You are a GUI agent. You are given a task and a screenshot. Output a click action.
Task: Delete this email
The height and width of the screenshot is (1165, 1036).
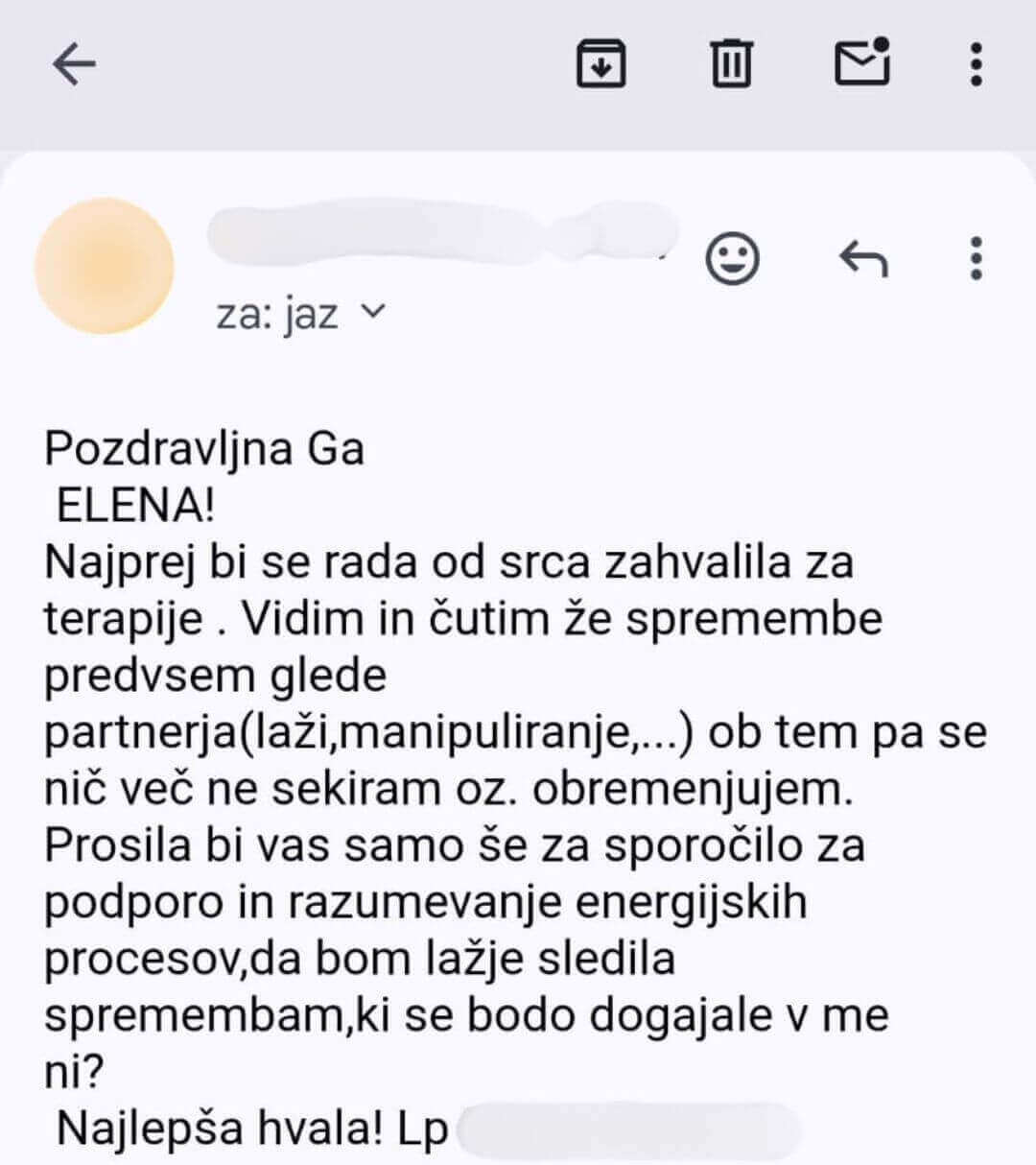click(731, 64)
